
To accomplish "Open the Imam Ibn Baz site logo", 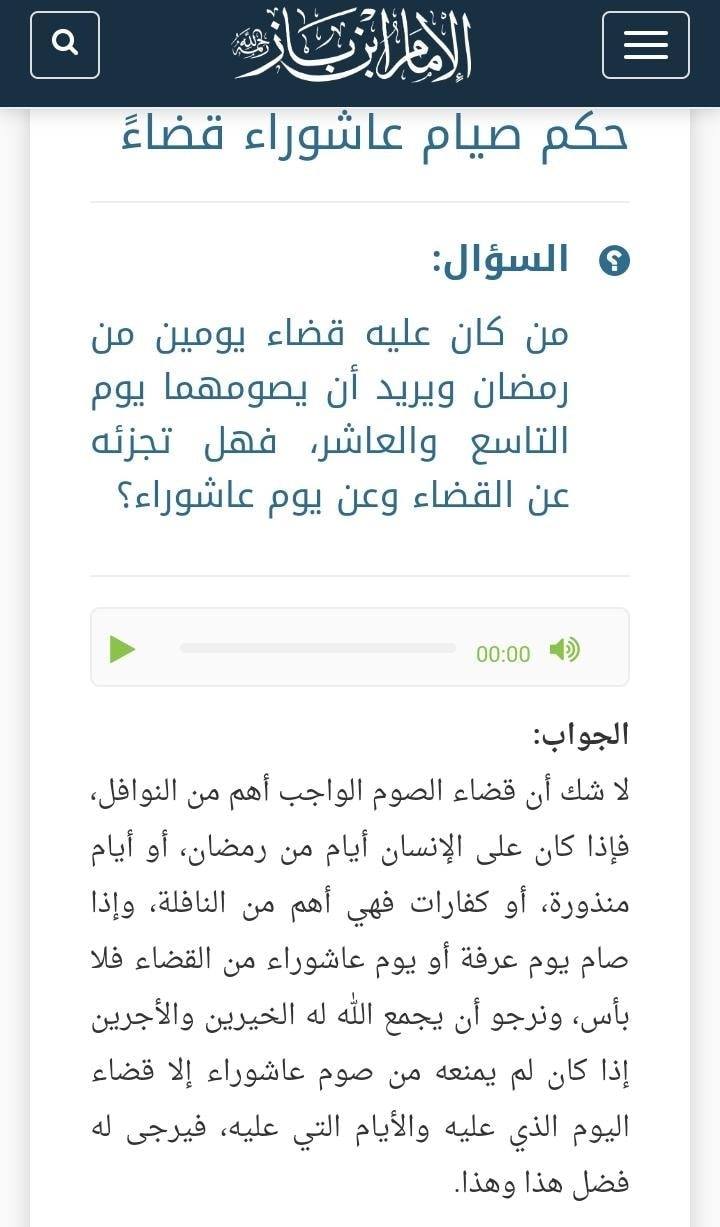I will click(354, 45).
